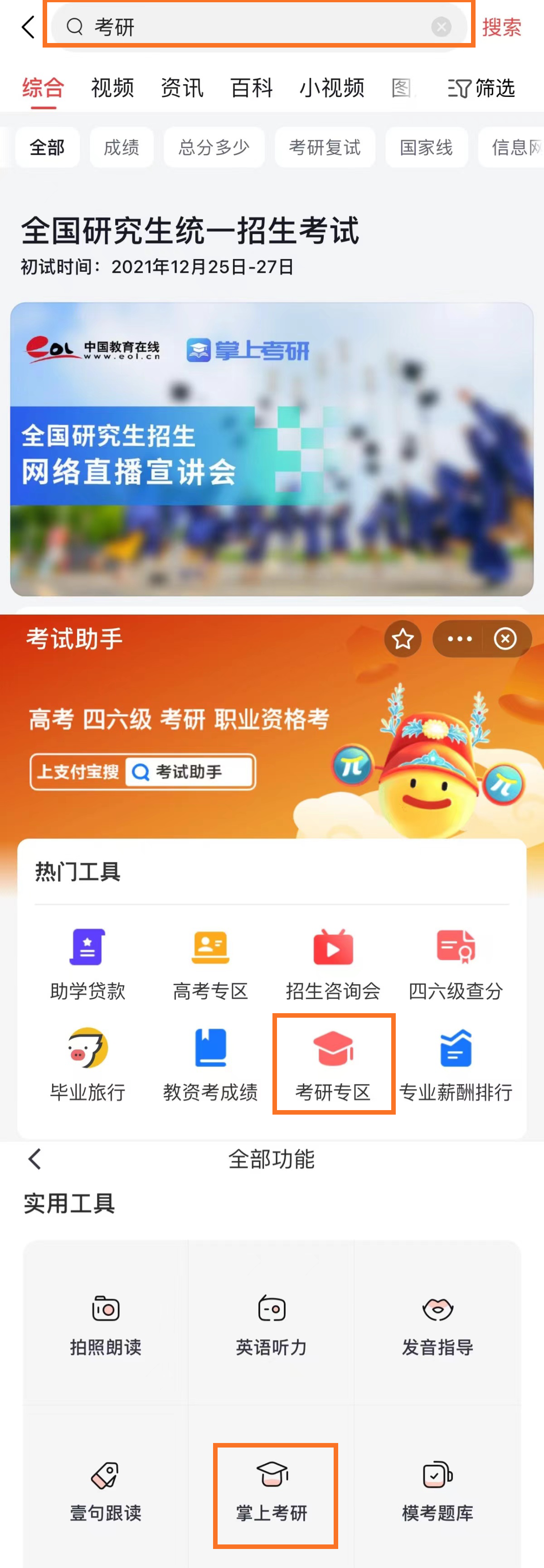This screenshot has width=544, height=1568.
Task: Tap the red 搜索 button
Action: coord(501,27)
